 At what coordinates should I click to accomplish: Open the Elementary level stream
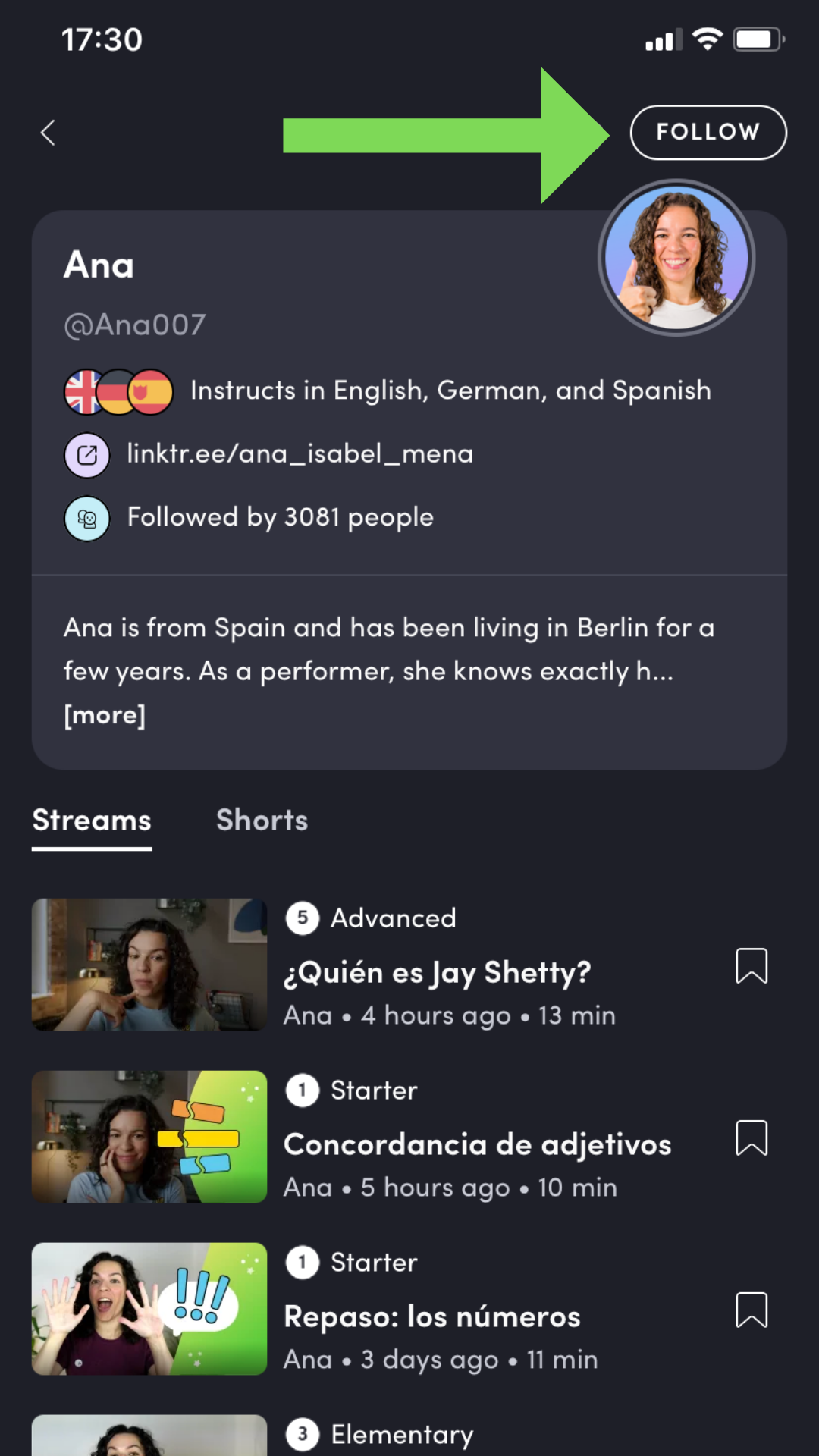coord(402,1434)
